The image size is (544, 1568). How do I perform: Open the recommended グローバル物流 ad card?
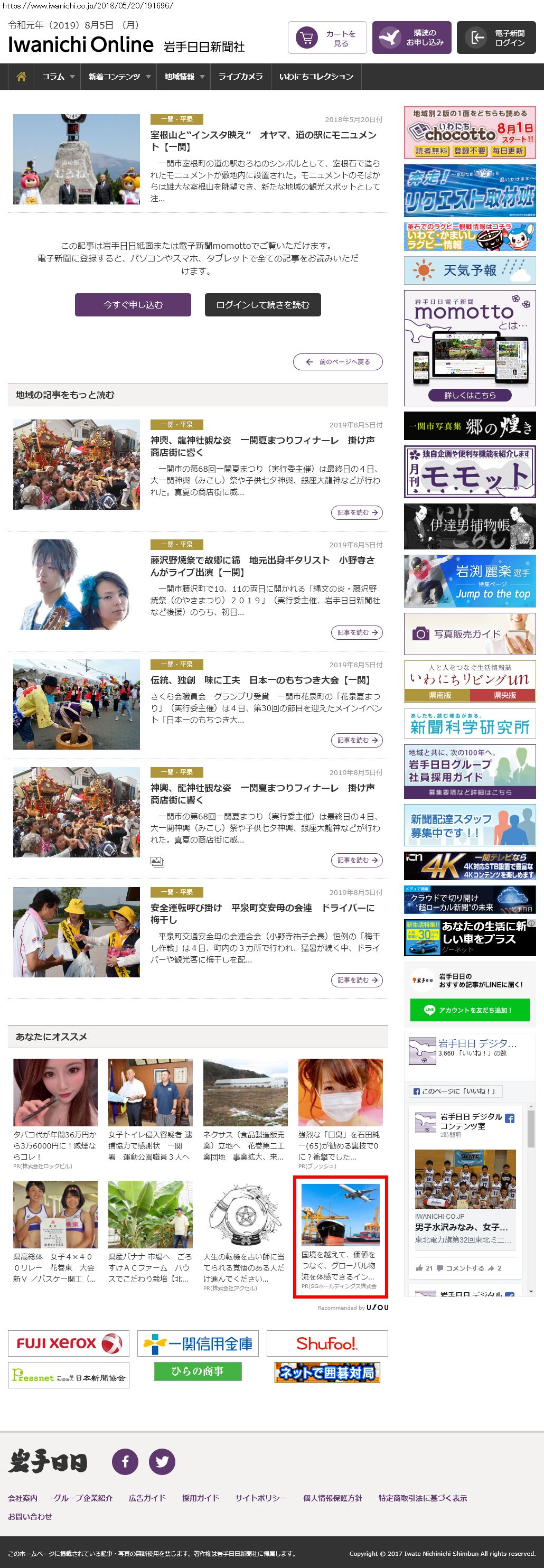coord(340,1236)
